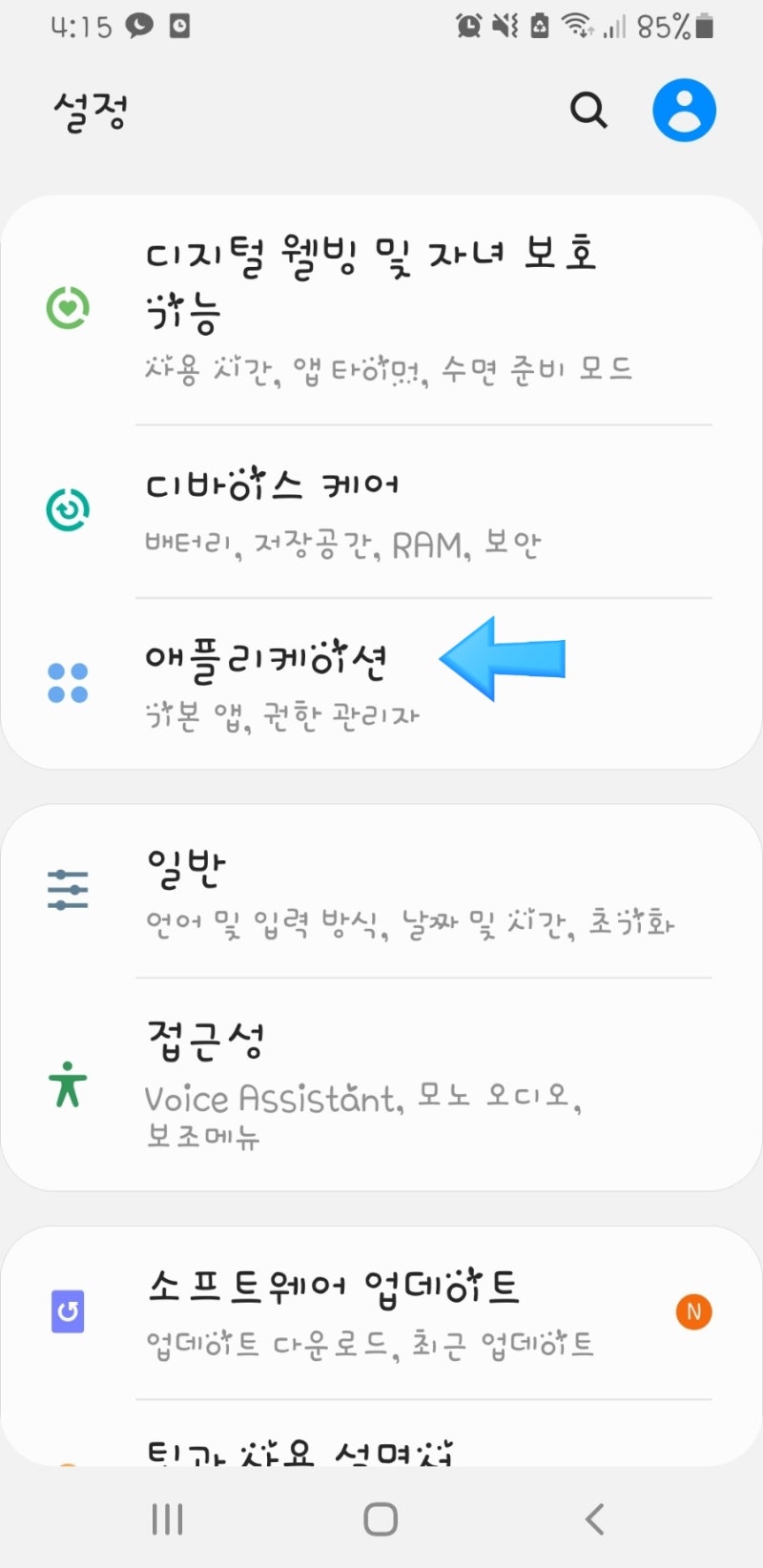763x1568 pixels.
Task: Tap the mute/vibrate status icon
Action: [503, 27]
